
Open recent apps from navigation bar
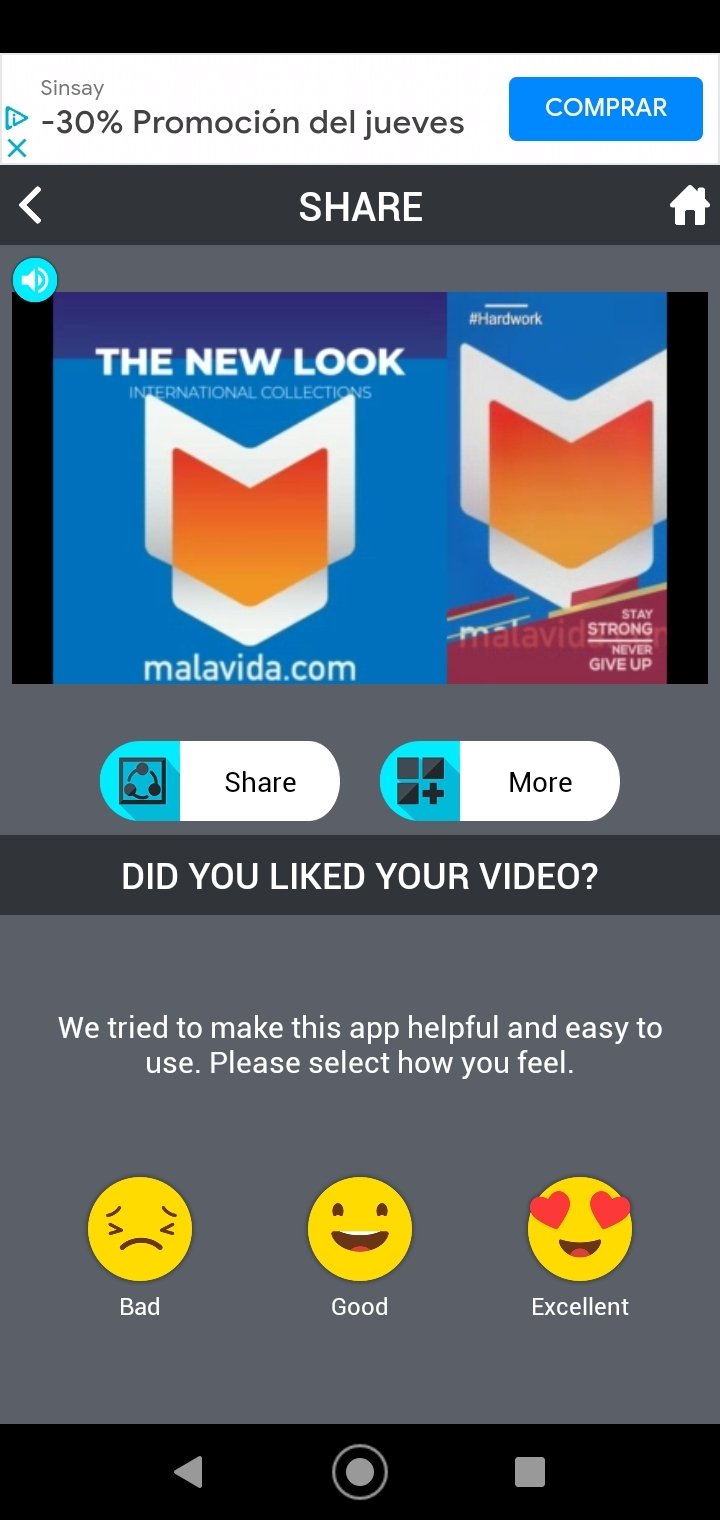coord(530,1472)
